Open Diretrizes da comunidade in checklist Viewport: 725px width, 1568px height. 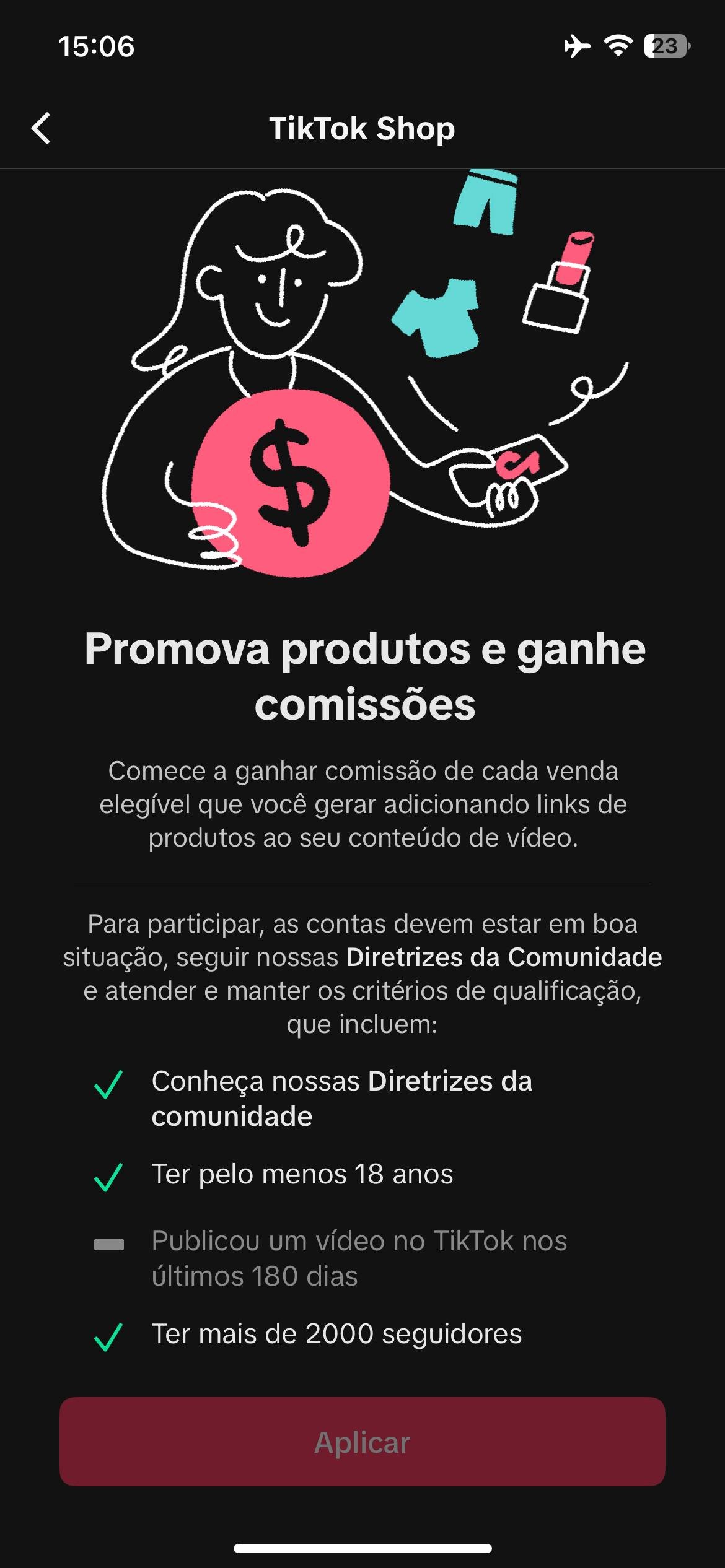(x=449, y=1082)
